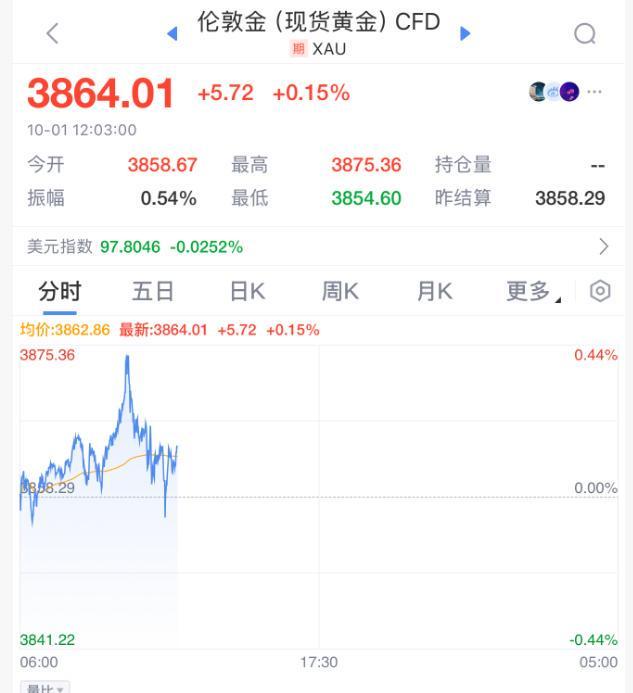View the 月K chart

[x=434, y=291]
